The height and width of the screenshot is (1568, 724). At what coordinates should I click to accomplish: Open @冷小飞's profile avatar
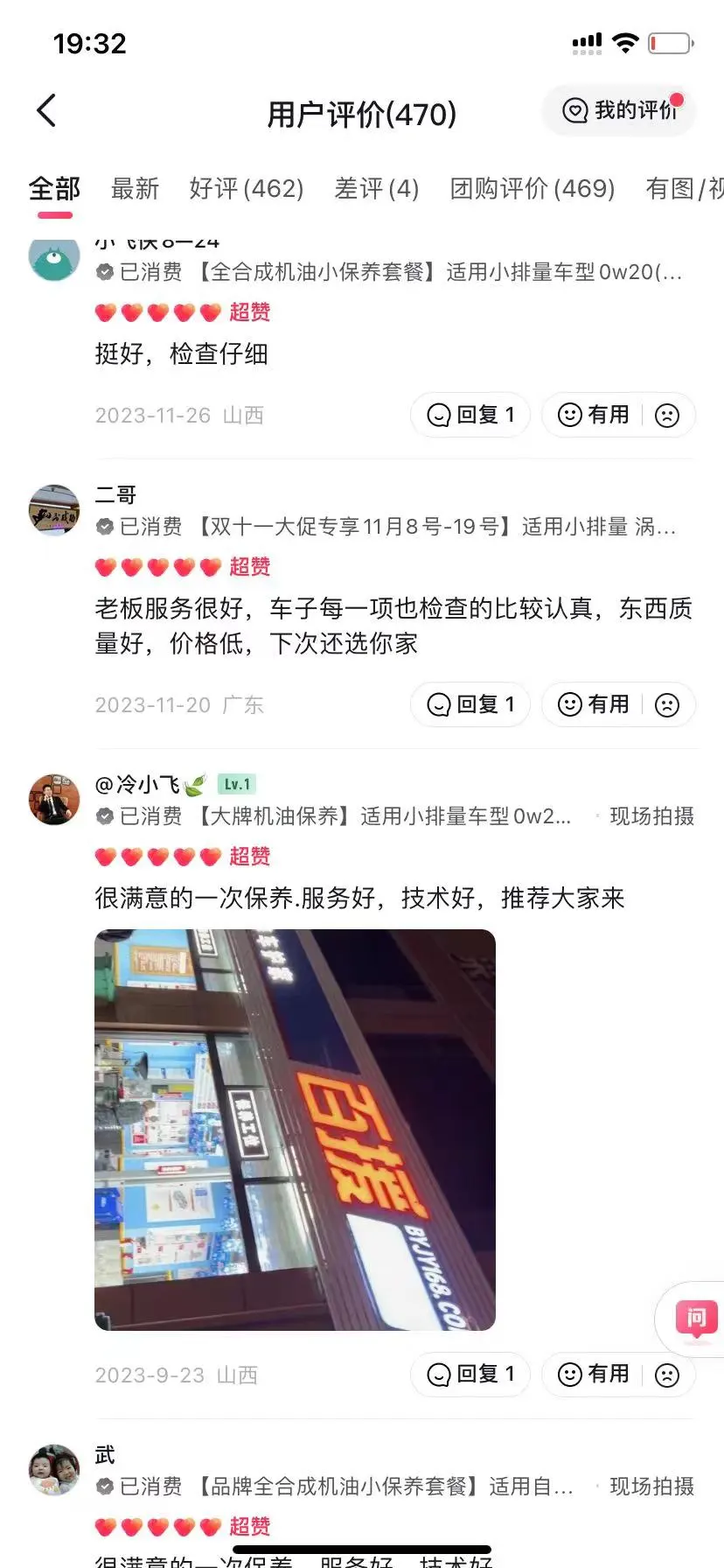point(54,800)
